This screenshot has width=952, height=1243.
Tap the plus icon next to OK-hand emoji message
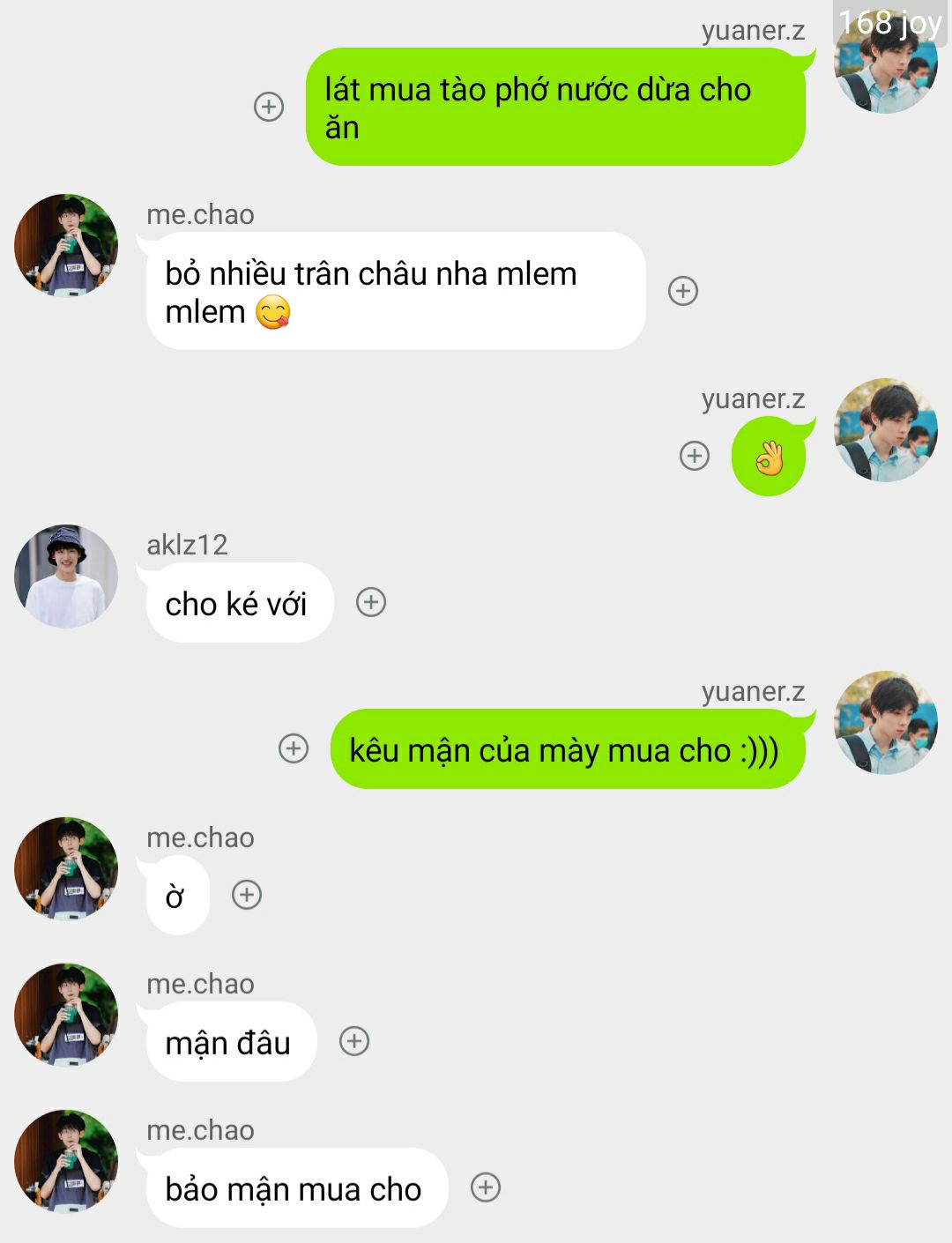pyautogui.click(x=695, y=456)
